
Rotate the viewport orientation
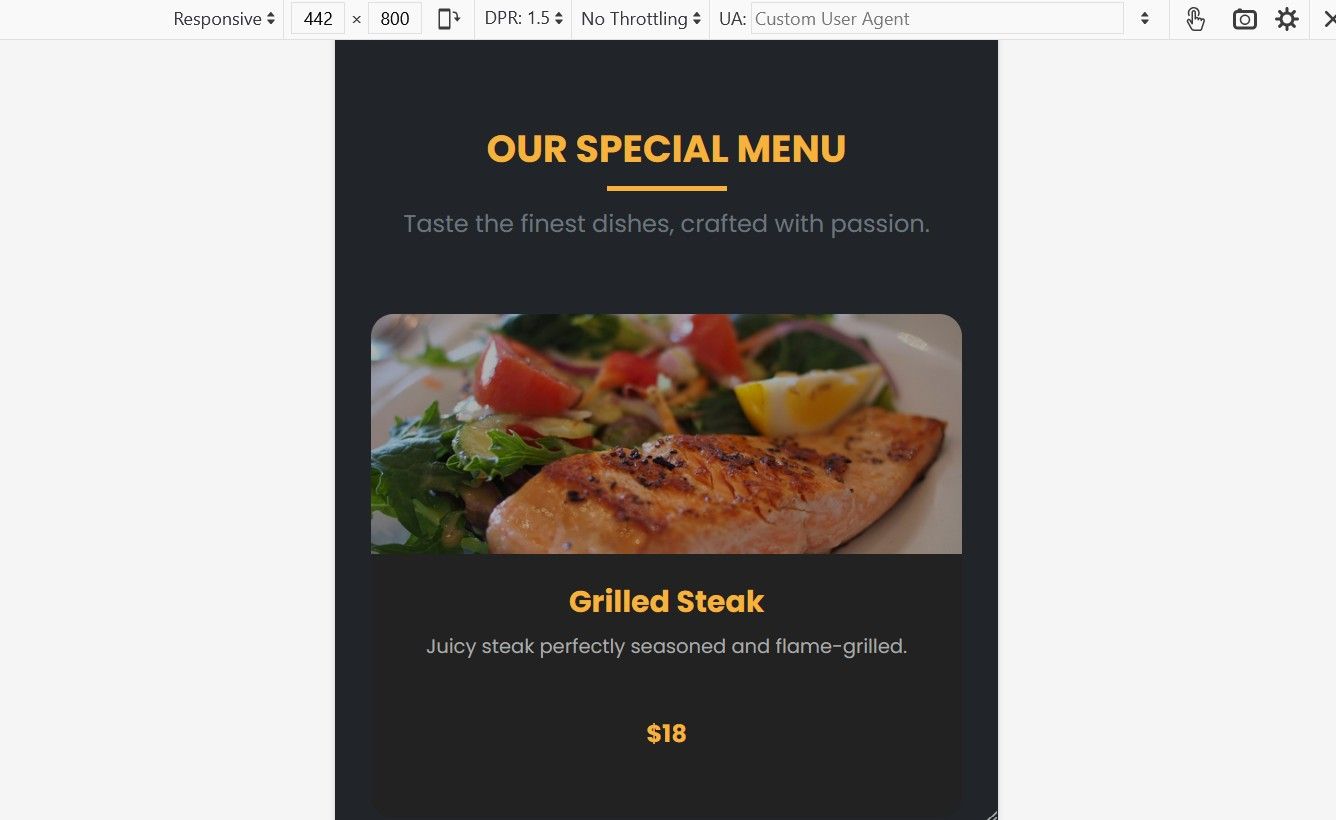click(449, 19)
